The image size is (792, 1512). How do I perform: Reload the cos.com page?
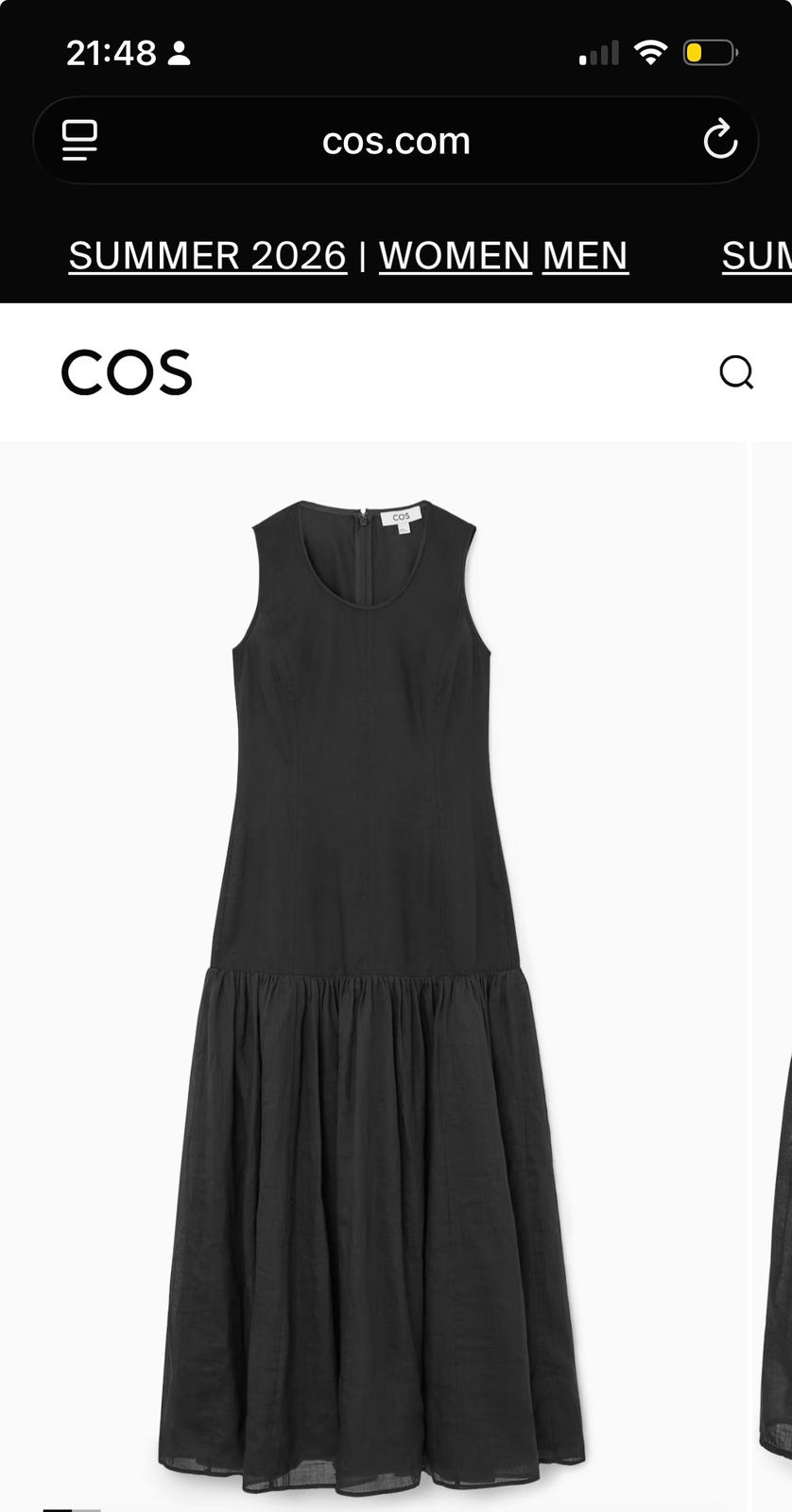tap(720, 141)
